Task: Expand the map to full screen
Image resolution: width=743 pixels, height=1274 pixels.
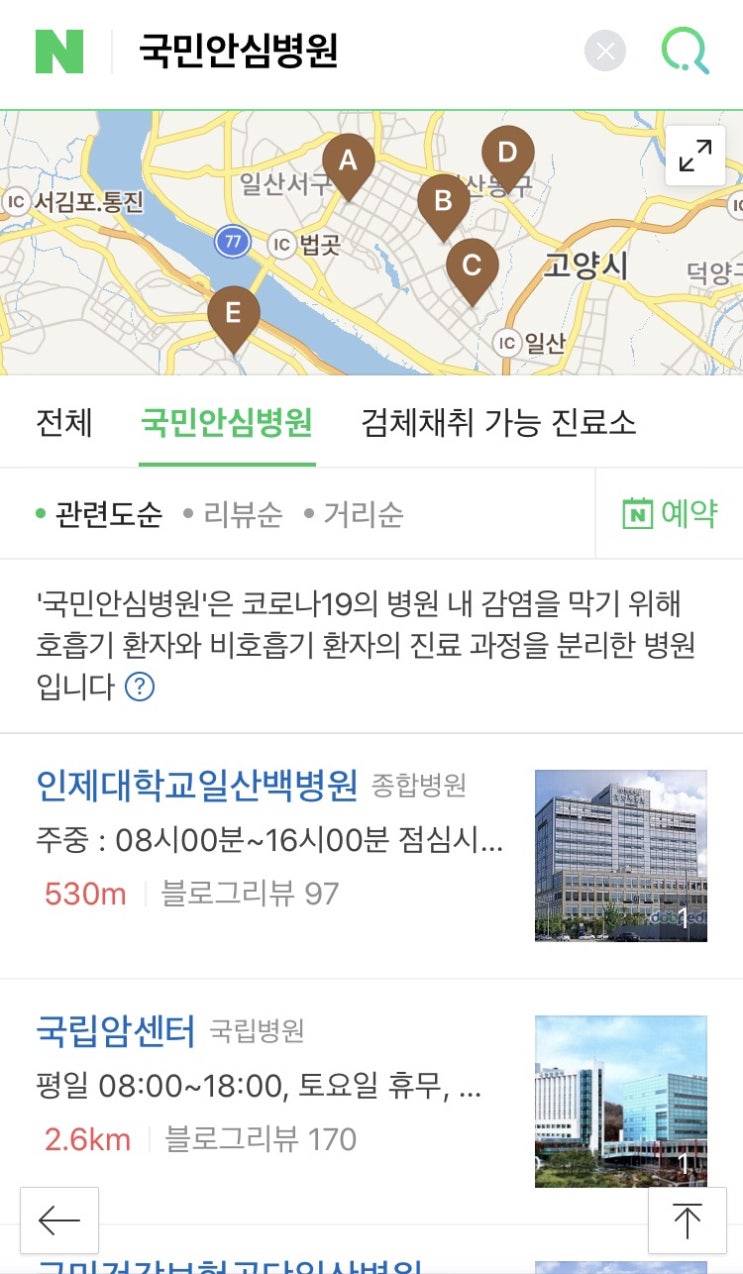Action: [695, 155]
